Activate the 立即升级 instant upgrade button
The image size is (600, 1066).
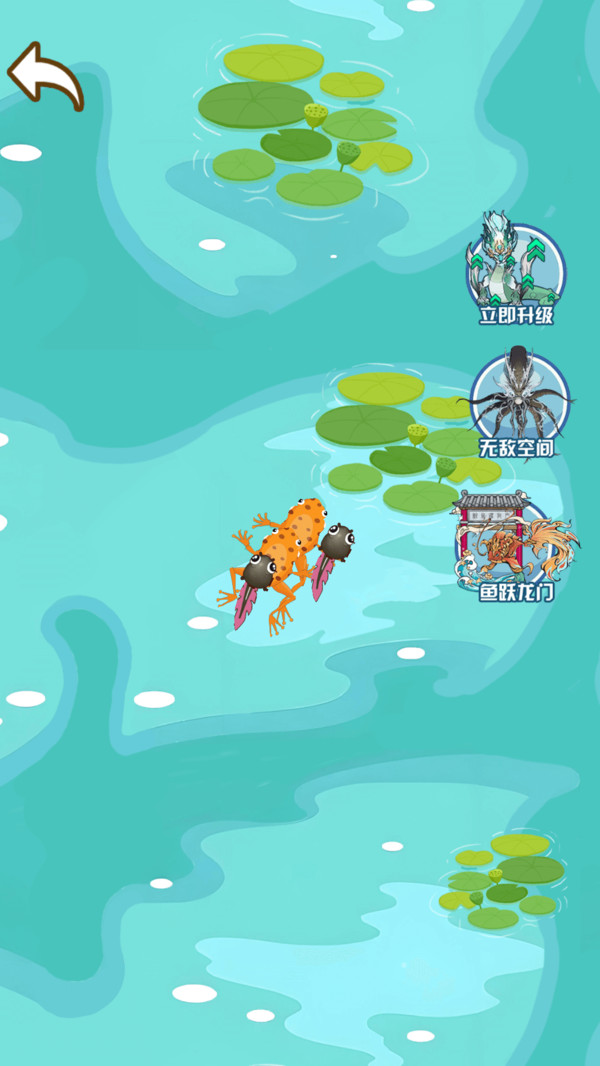(x=516, y=268)
